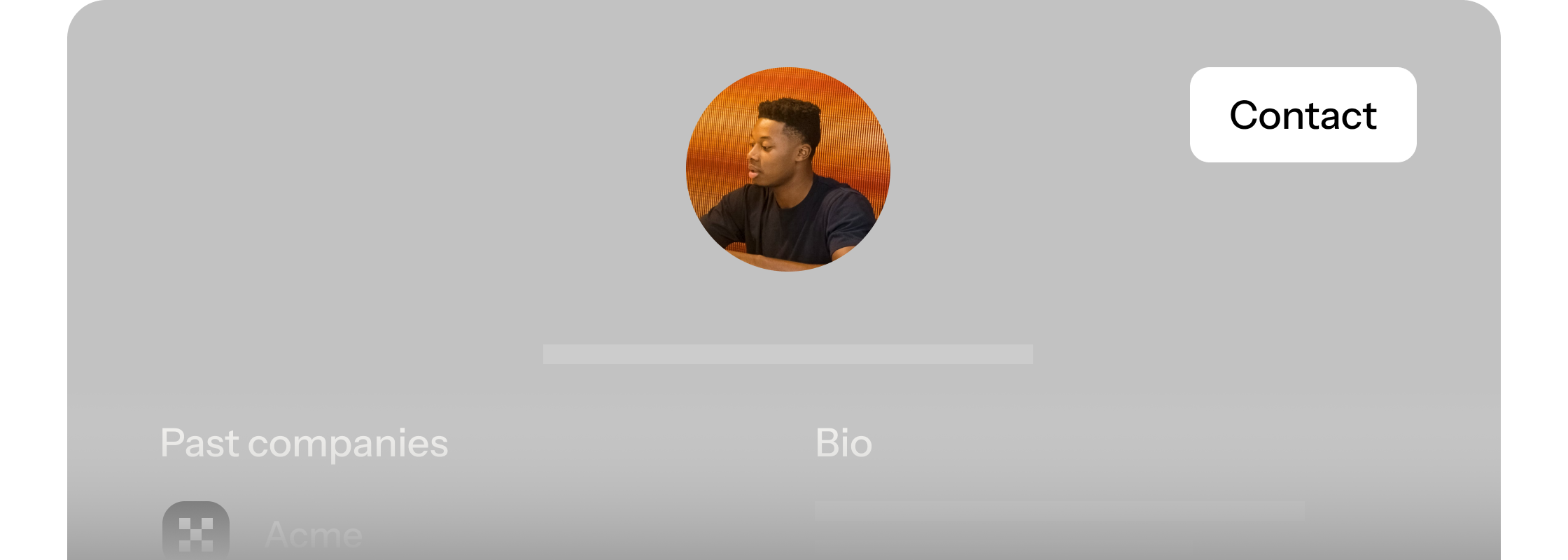
Task: Open the profile photo
Action: tap(787, 169)
